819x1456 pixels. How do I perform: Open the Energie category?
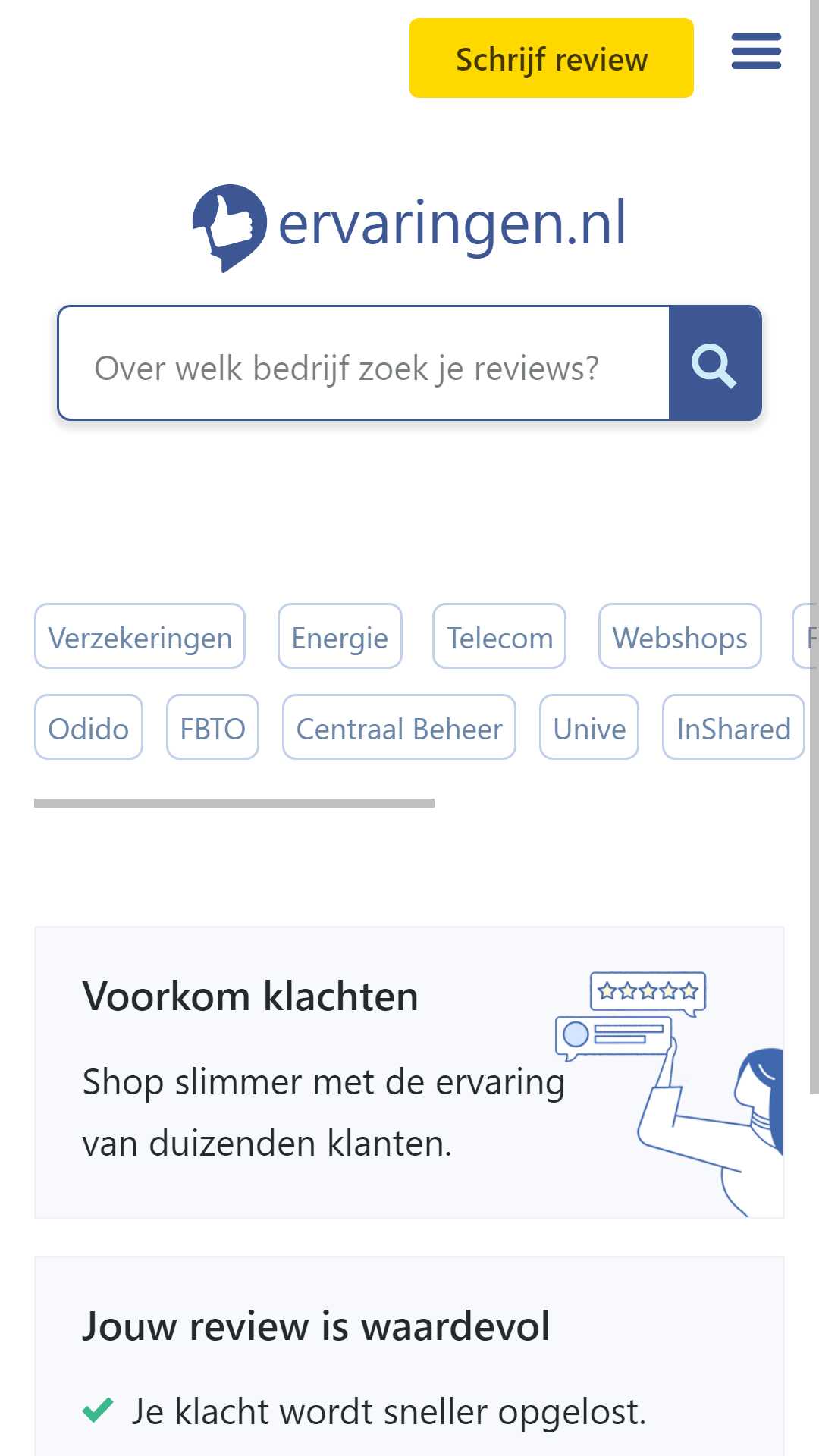pyautogui.click(x=340, y=636)
